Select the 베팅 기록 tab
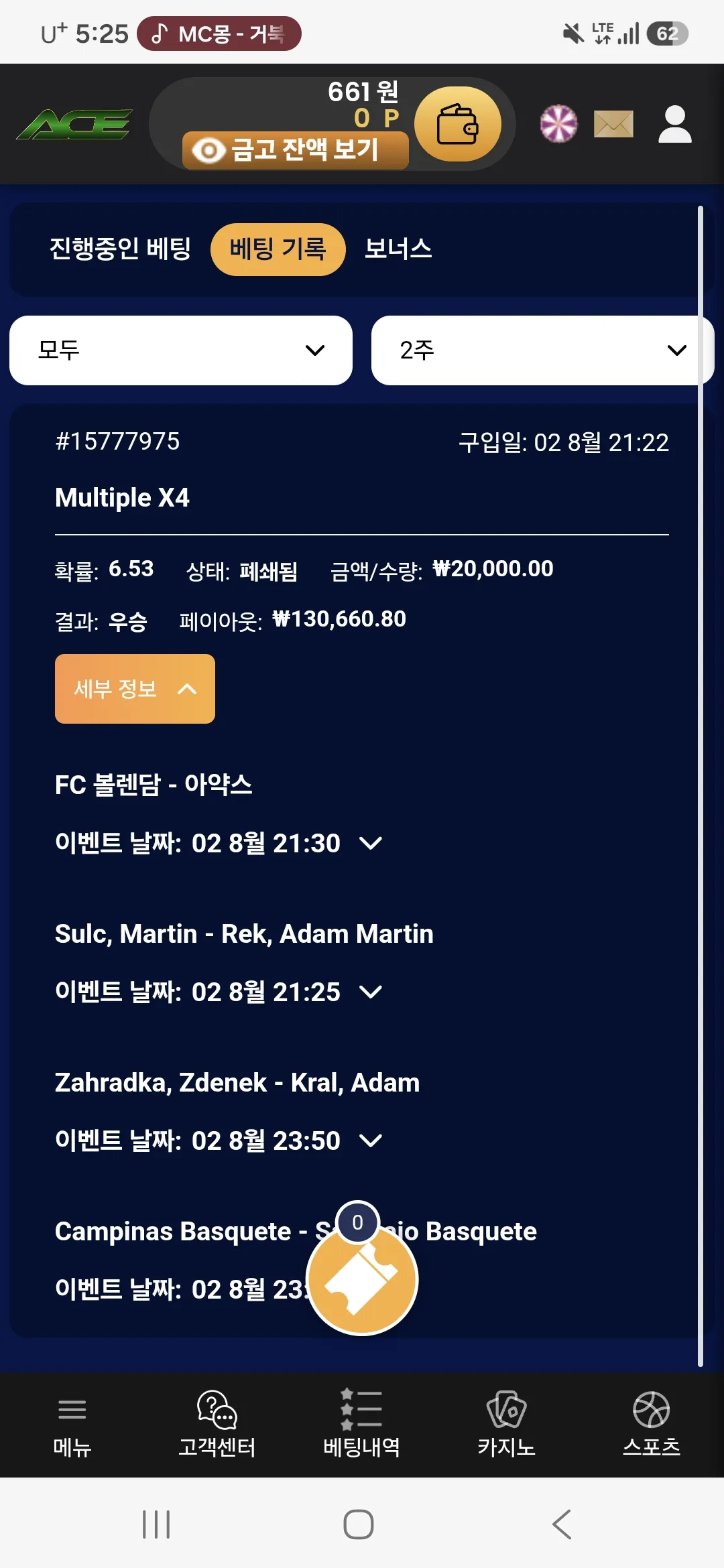724x1568 pixels. 278,249
